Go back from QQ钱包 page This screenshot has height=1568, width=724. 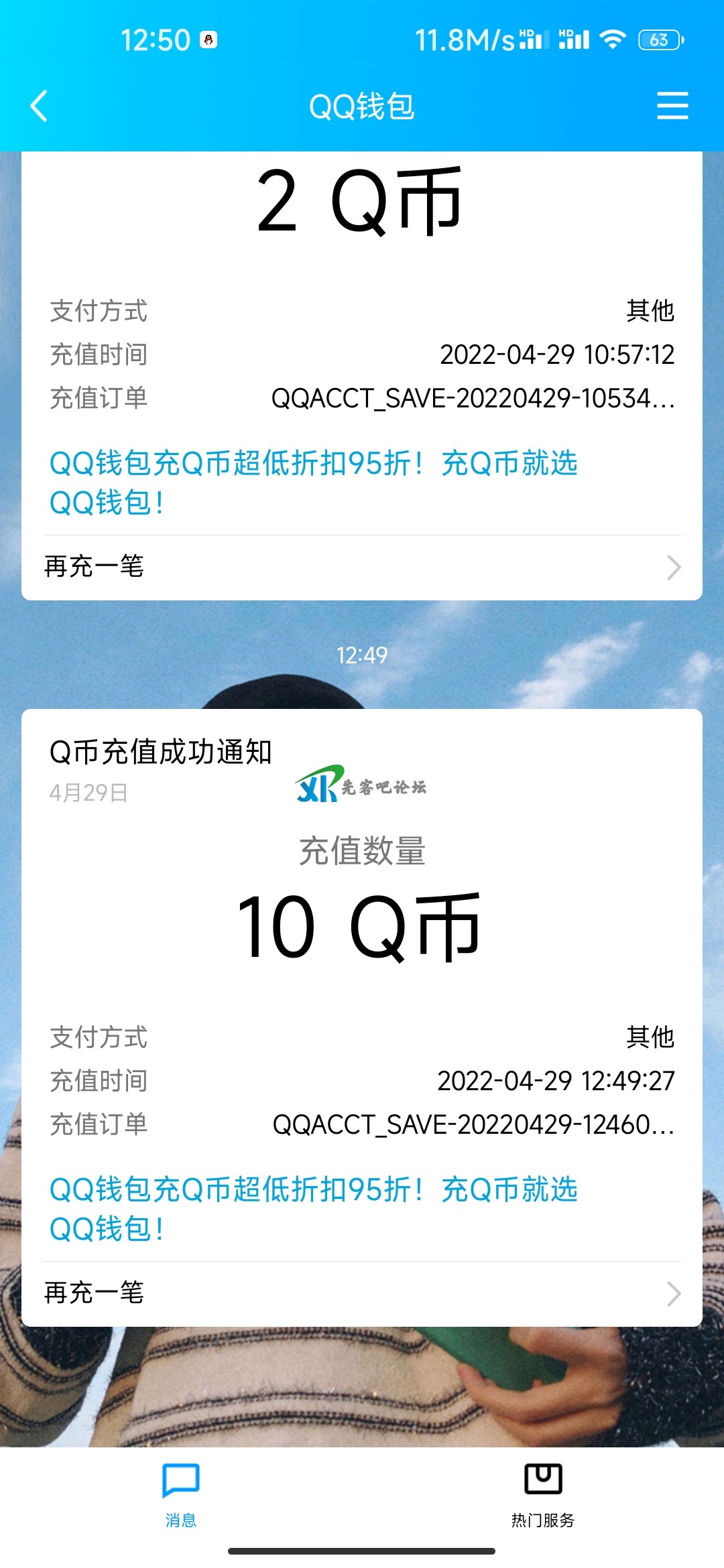[39, 106]
